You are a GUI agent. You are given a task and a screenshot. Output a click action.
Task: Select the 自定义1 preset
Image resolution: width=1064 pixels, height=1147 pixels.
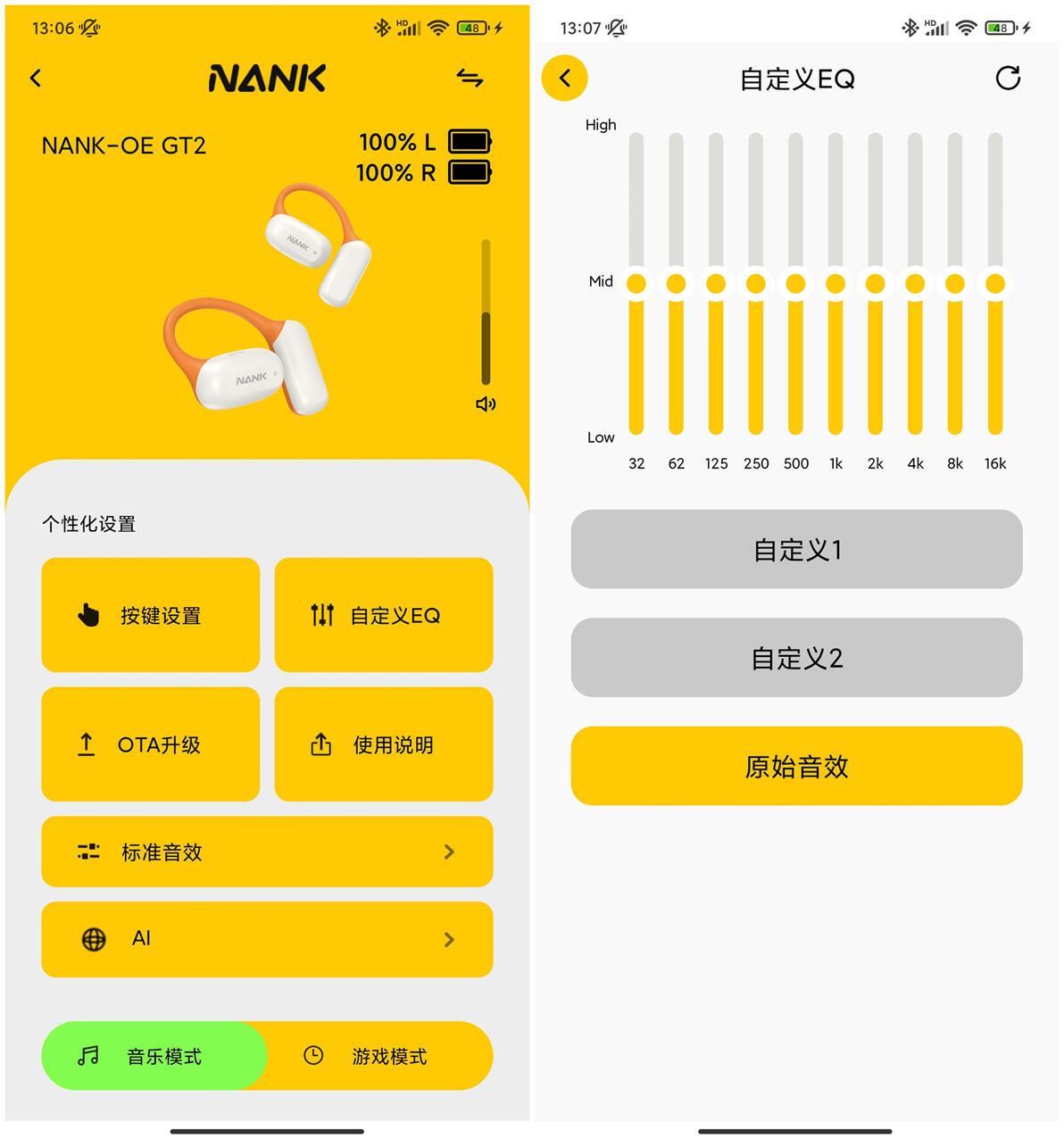[796, 549]
